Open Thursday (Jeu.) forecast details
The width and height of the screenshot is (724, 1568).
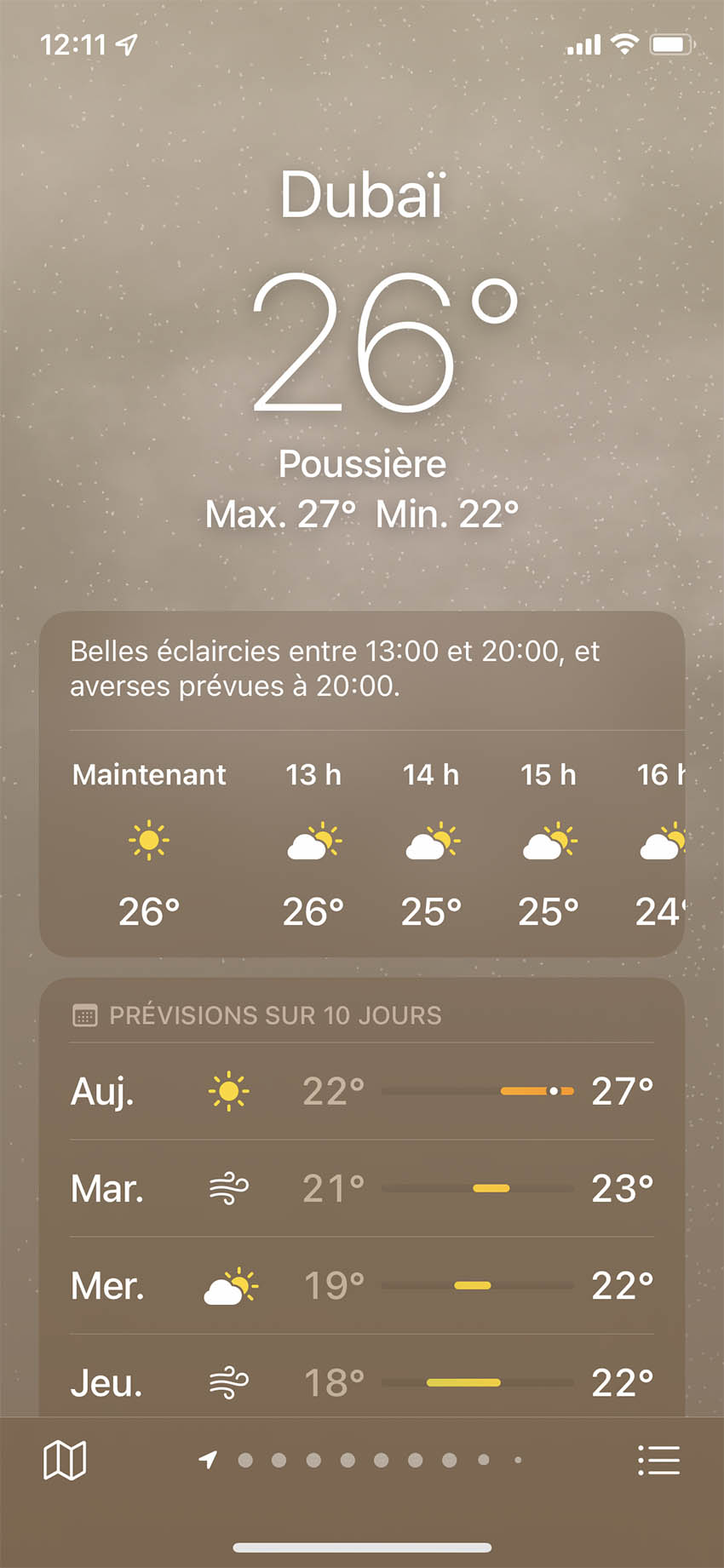click(x=362, y=1381)
